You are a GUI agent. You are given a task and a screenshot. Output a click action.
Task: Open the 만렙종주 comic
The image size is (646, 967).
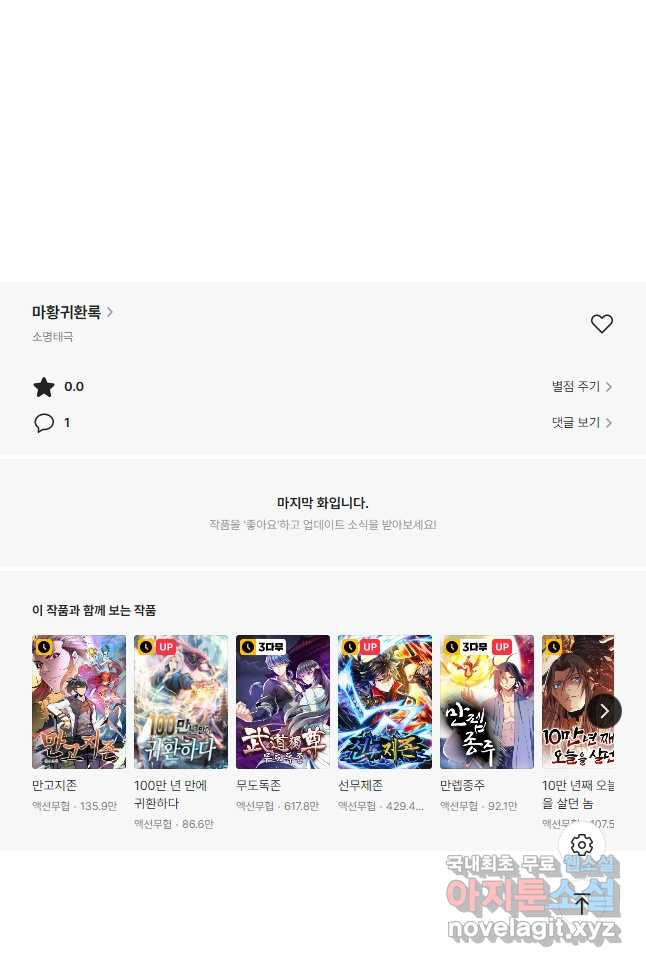pyautogui.click(x=487, y=702)
